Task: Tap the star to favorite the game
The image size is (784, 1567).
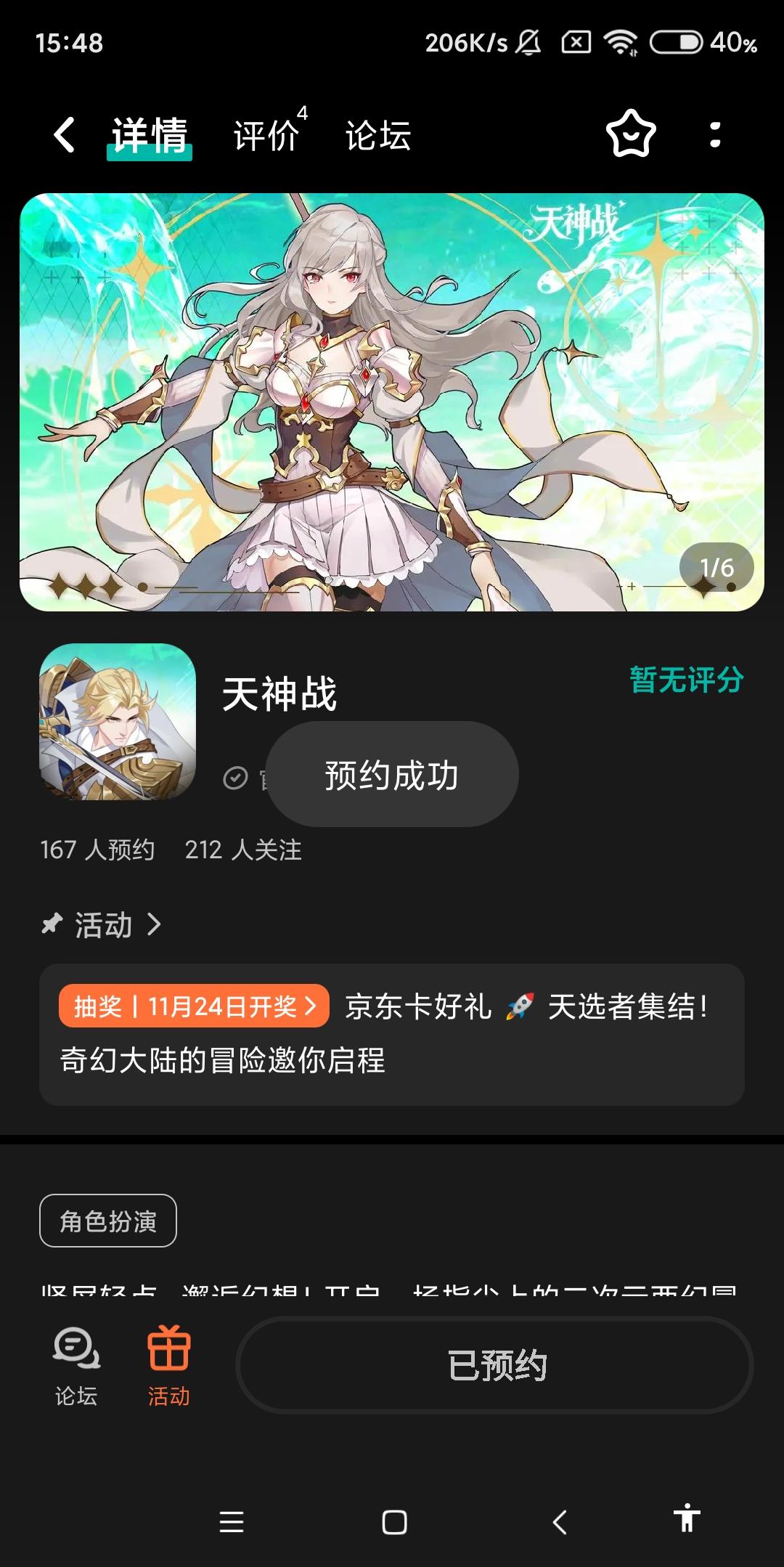Action: pyautogui.click(x=631, y=136)
